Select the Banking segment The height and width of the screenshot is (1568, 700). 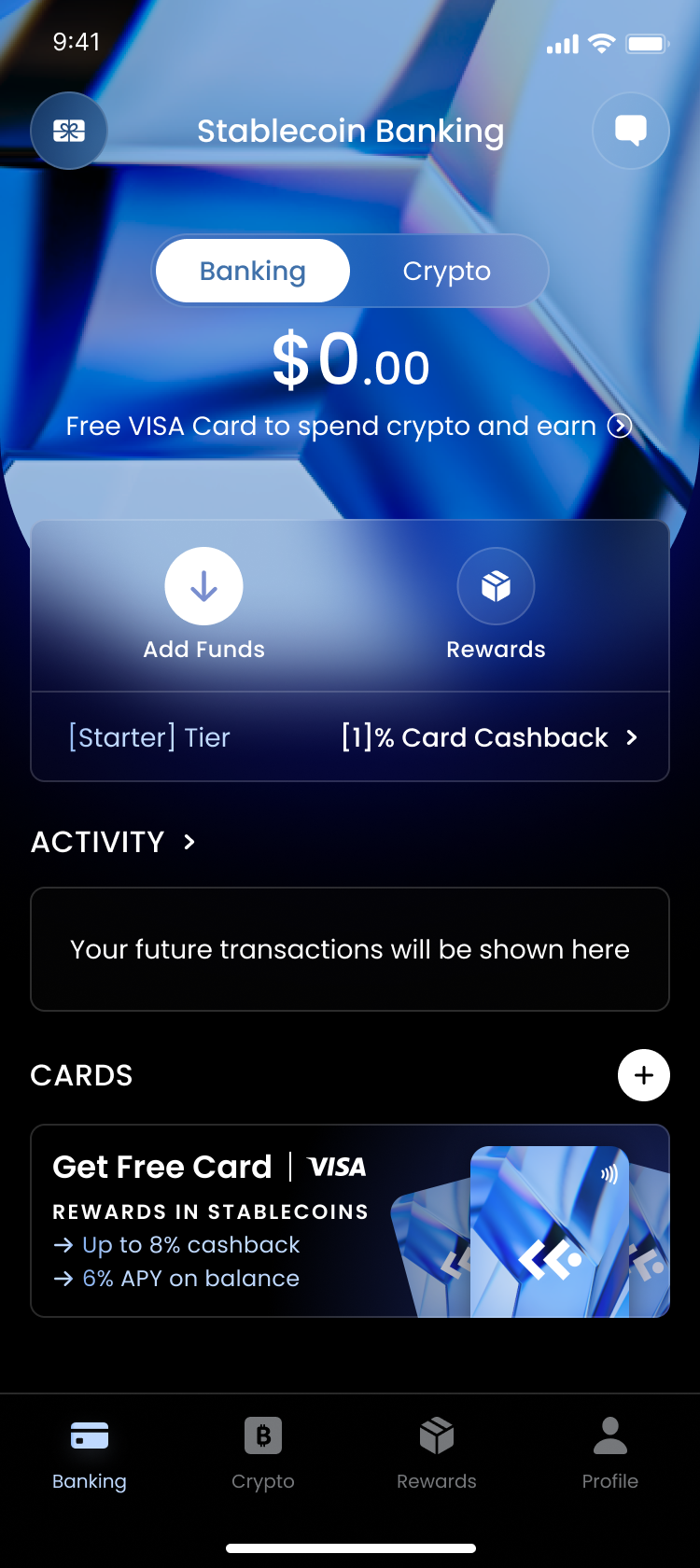pyautogui.click(x=253, y=272)
